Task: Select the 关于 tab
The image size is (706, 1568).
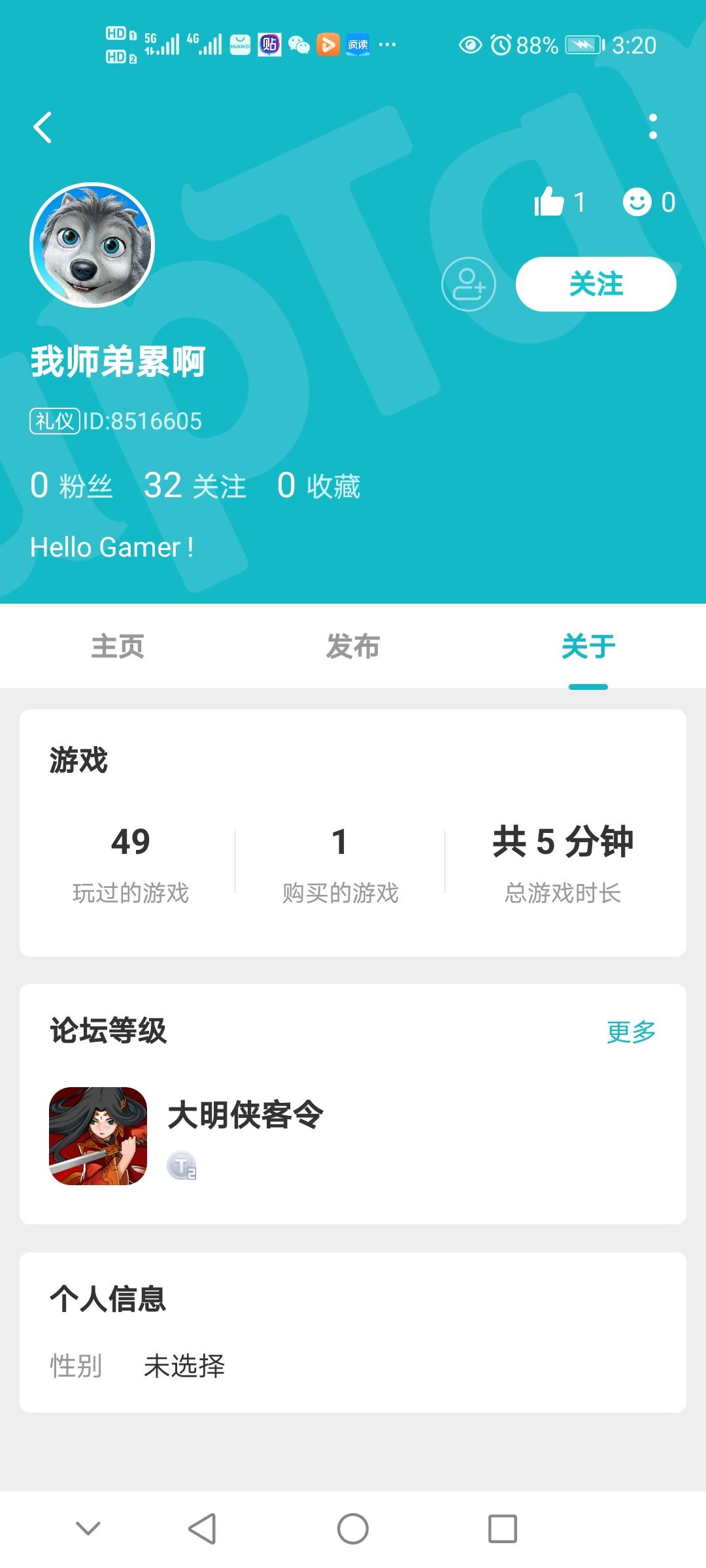Action: tap(588, 647)
